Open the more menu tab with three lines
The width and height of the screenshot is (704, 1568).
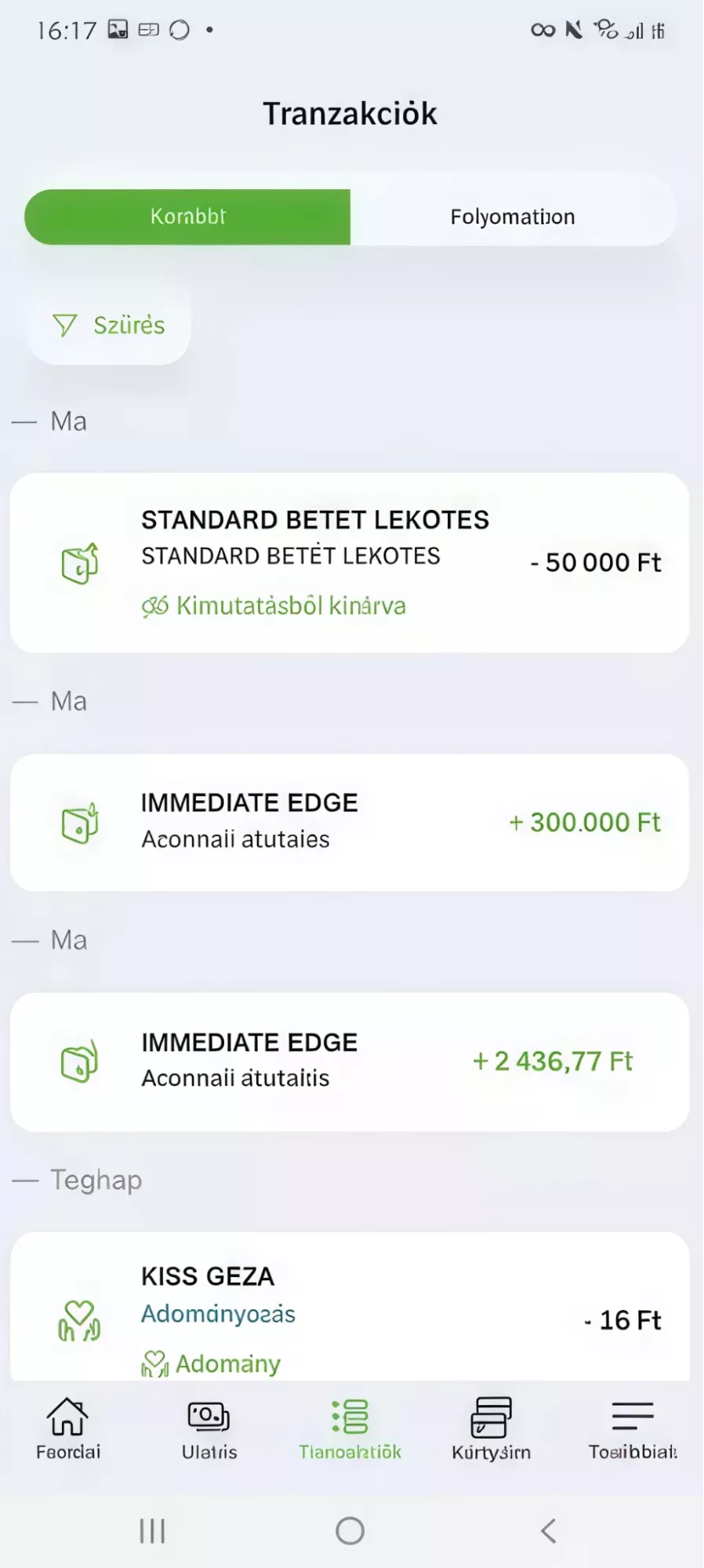point(633,1429)
